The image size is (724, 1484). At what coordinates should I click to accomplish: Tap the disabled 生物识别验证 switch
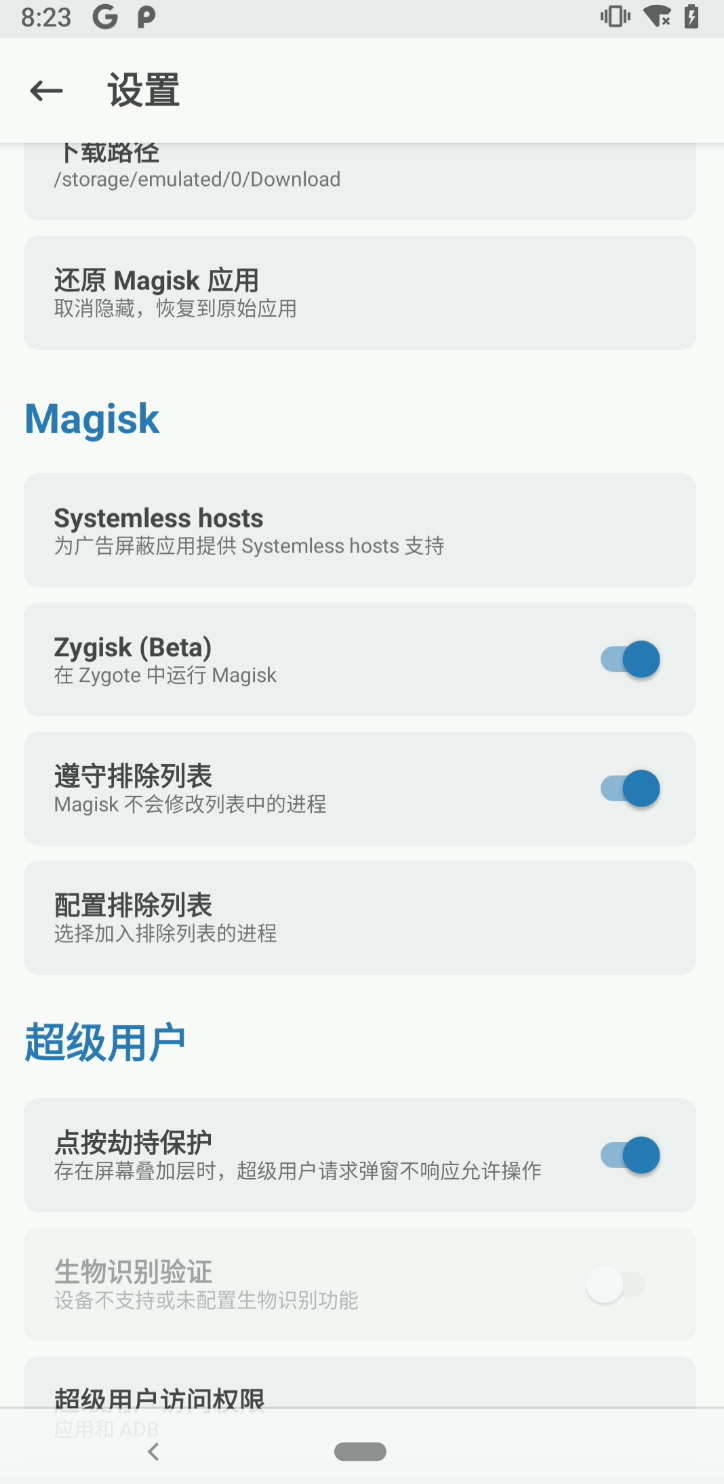616,1282
